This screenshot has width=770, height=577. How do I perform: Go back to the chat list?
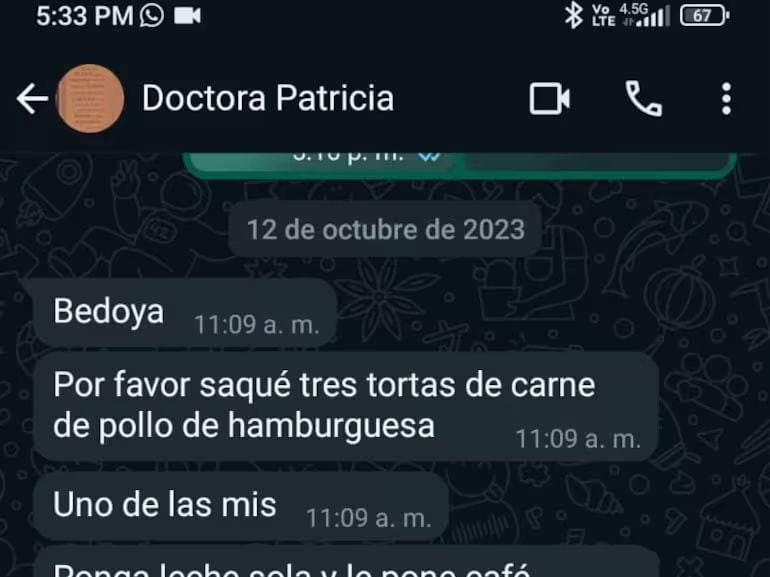(32, 99)
